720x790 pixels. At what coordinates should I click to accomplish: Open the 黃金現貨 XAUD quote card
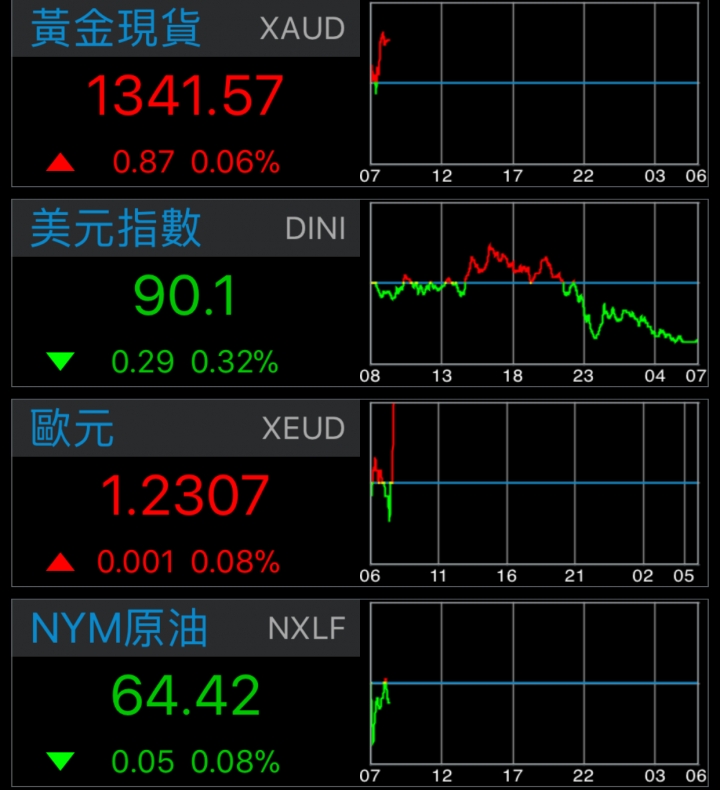186,95
